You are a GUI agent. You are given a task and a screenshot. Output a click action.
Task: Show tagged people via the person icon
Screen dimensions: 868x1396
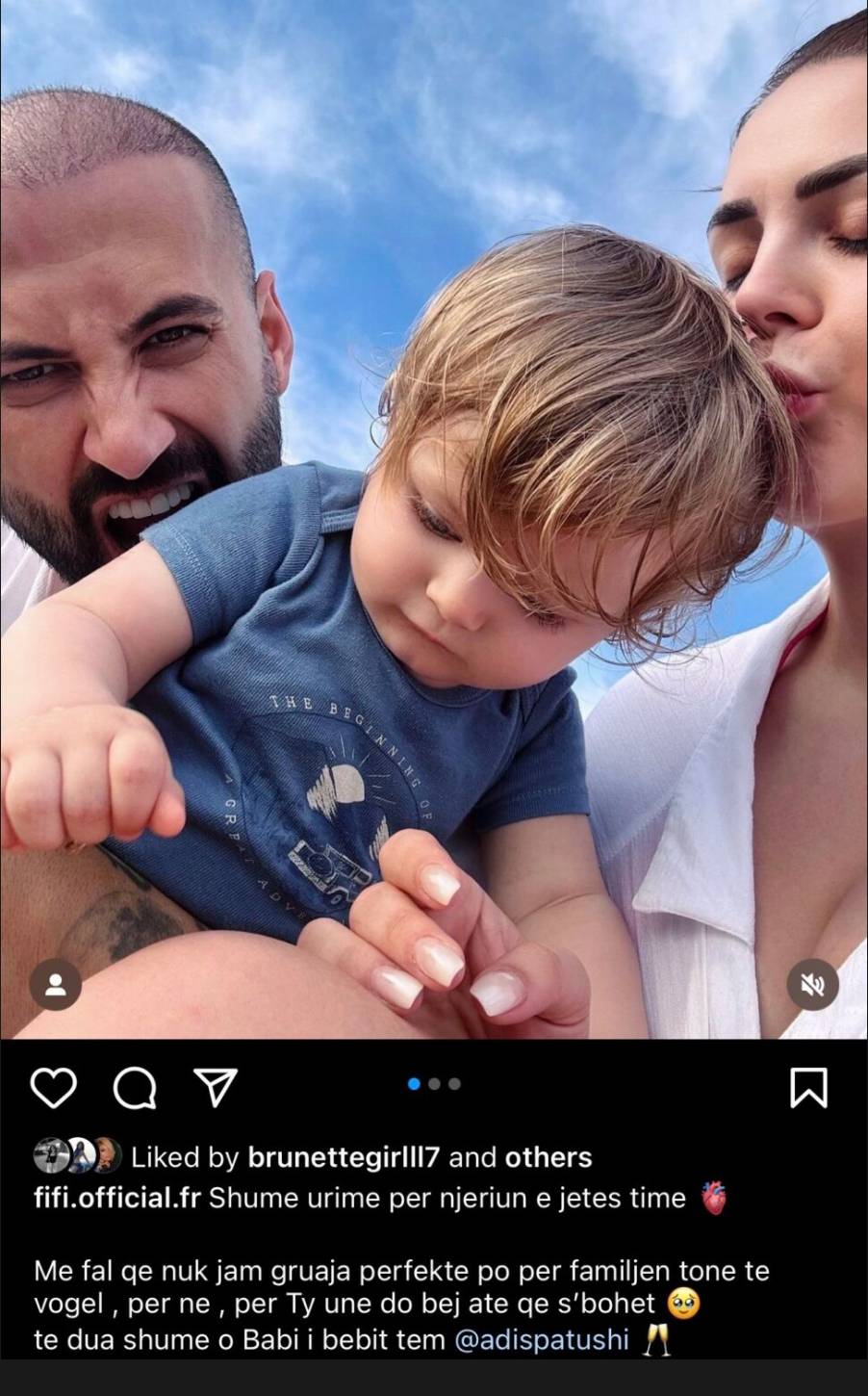[x=55, y=984]
